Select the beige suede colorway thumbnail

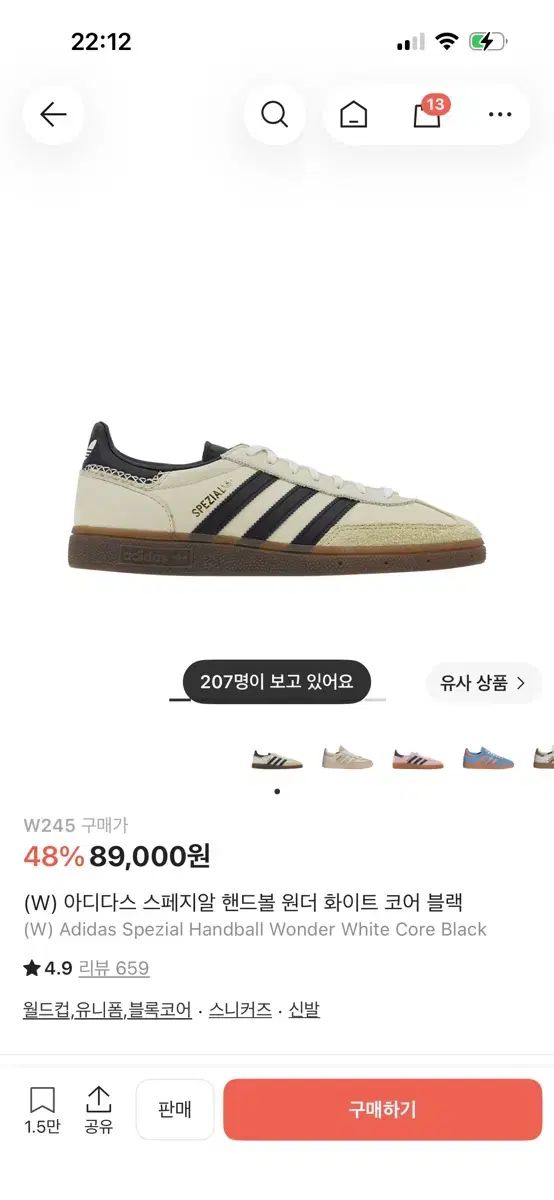(x=347, y=758)
